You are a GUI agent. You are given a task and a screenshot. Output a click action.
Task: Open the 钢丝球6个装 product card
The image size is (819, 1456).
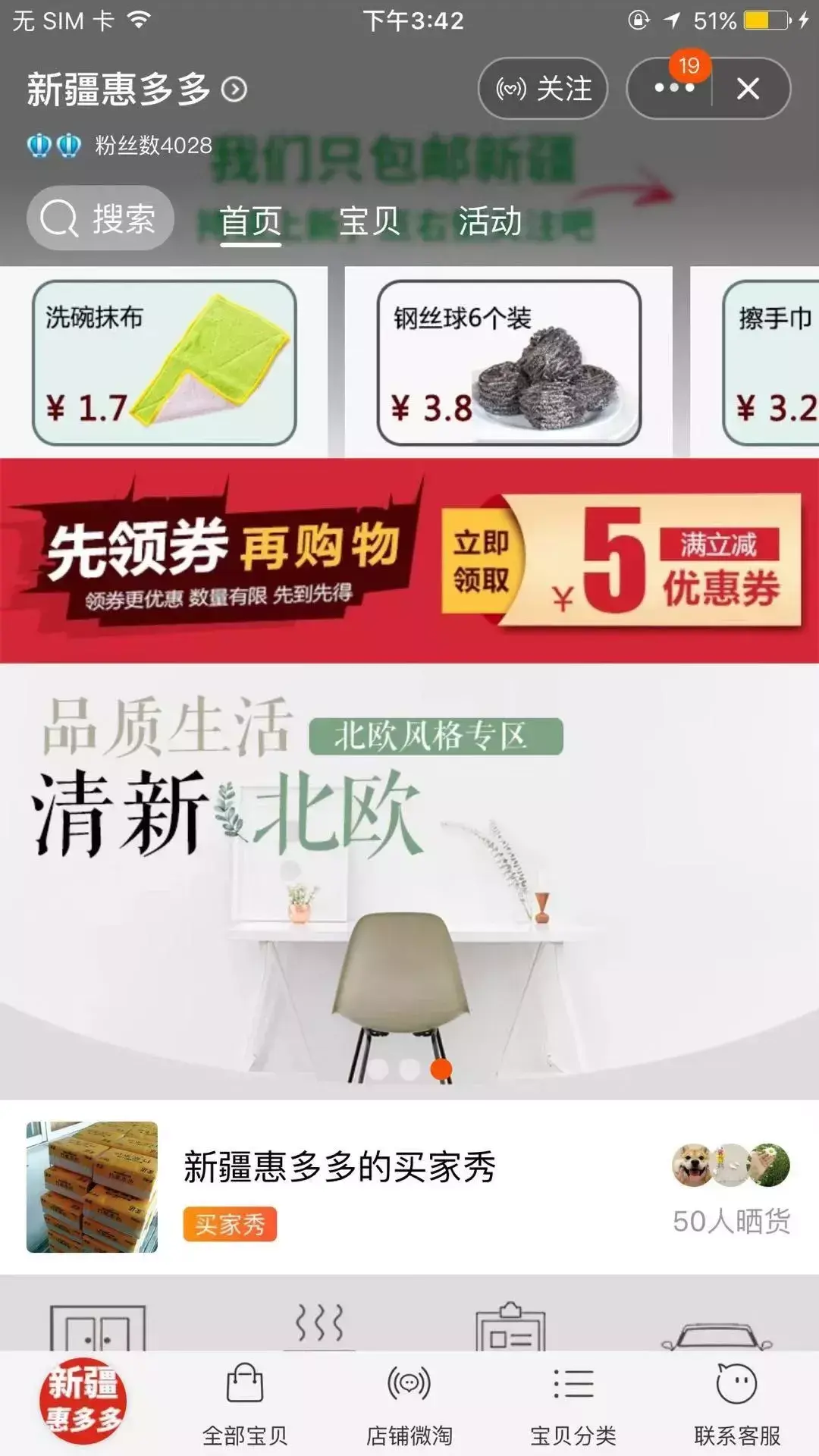[x=509, y=362]
